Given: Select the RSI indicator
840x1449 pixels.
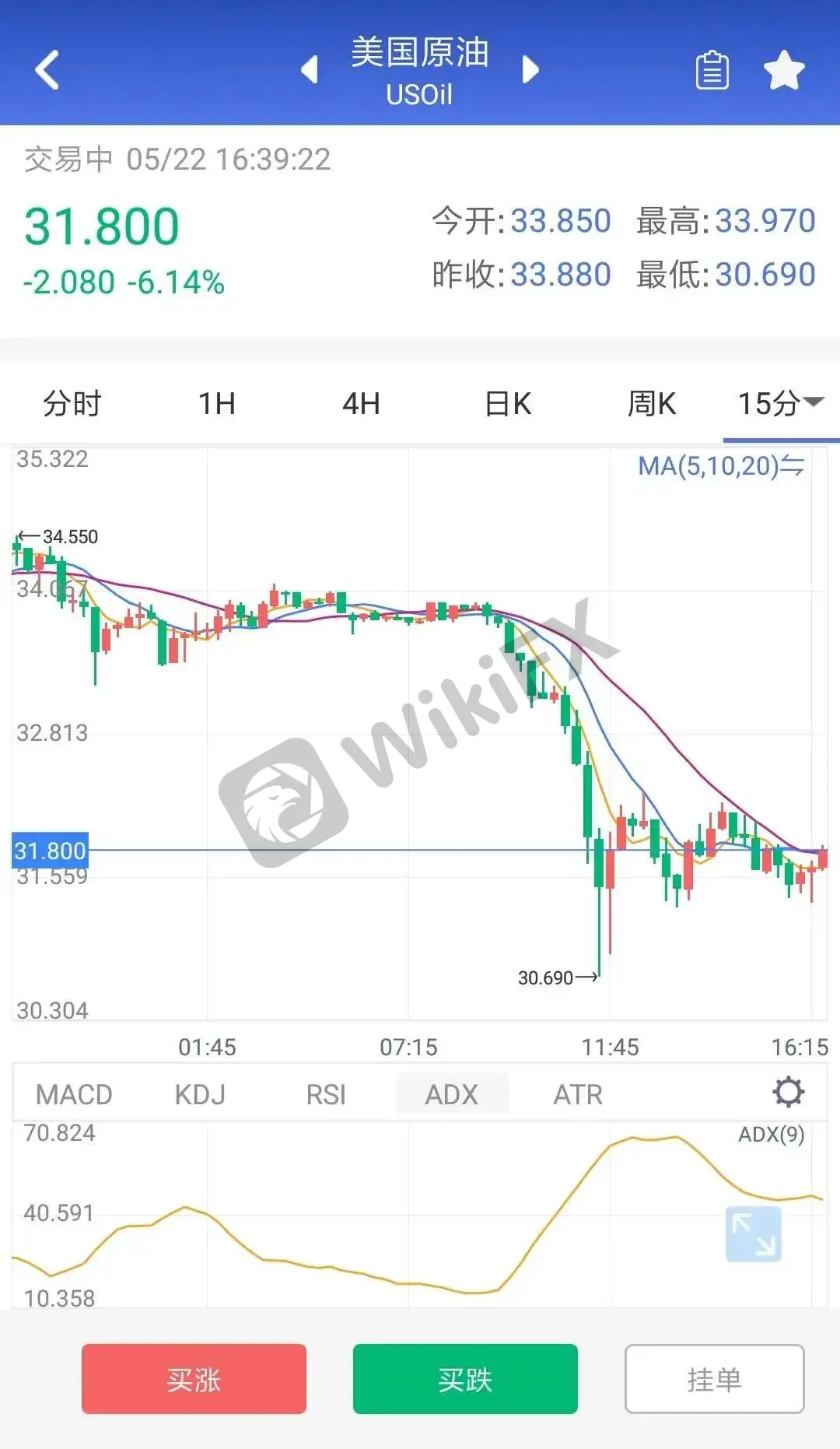Looking at the screenshot, I should tap(326, 1094).
